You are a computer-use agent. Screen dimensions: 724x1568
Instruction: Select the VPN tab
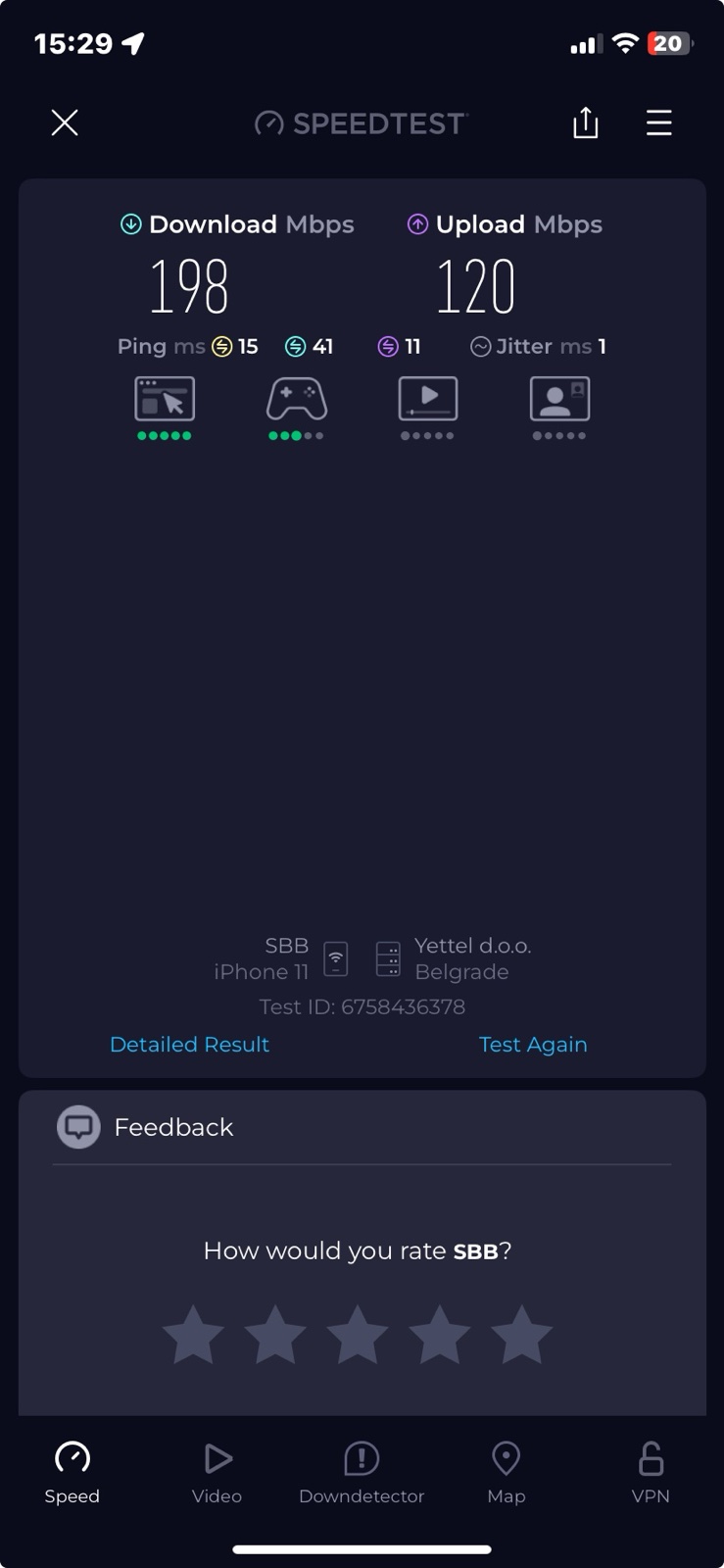click(x=651, y=1472)
